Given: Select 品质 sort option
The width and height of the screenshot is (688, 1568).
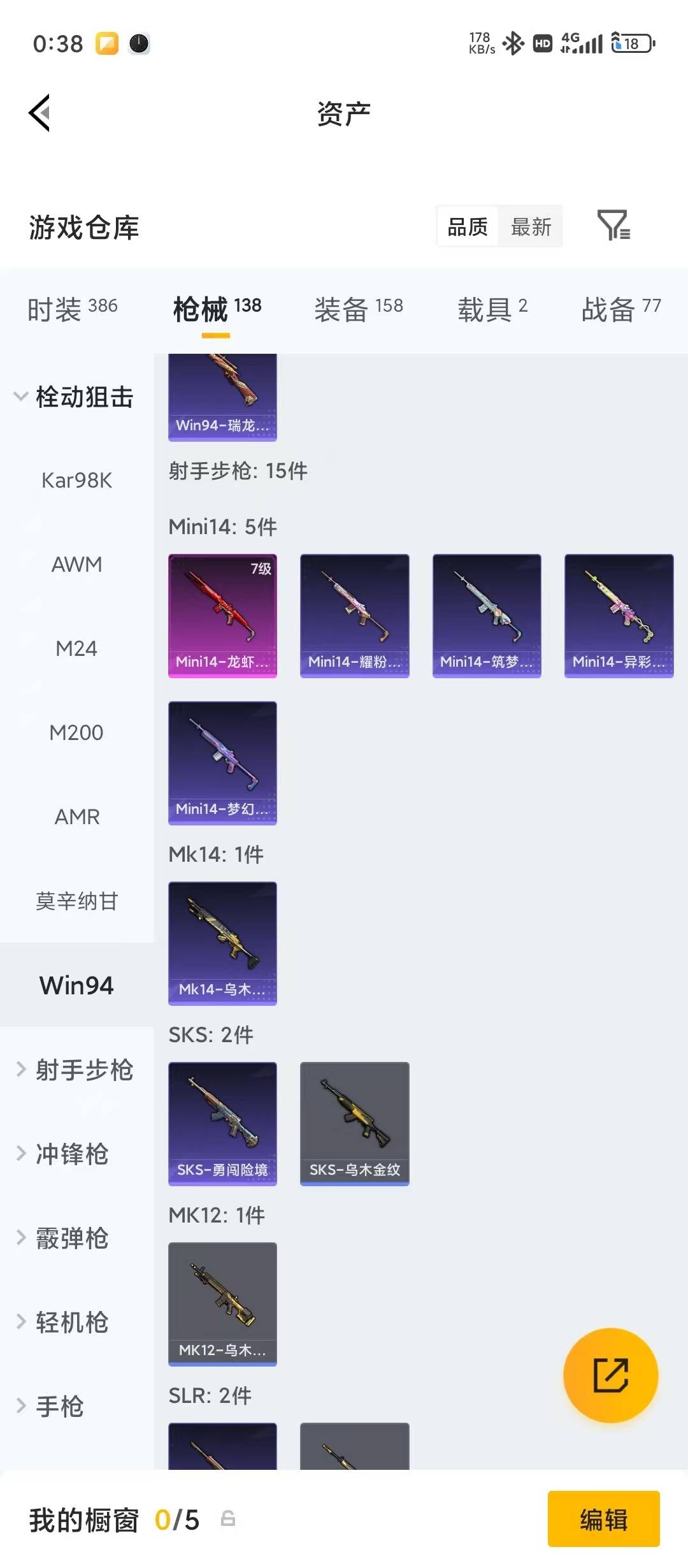Looking at the screenshot, I should pos(468,227).
